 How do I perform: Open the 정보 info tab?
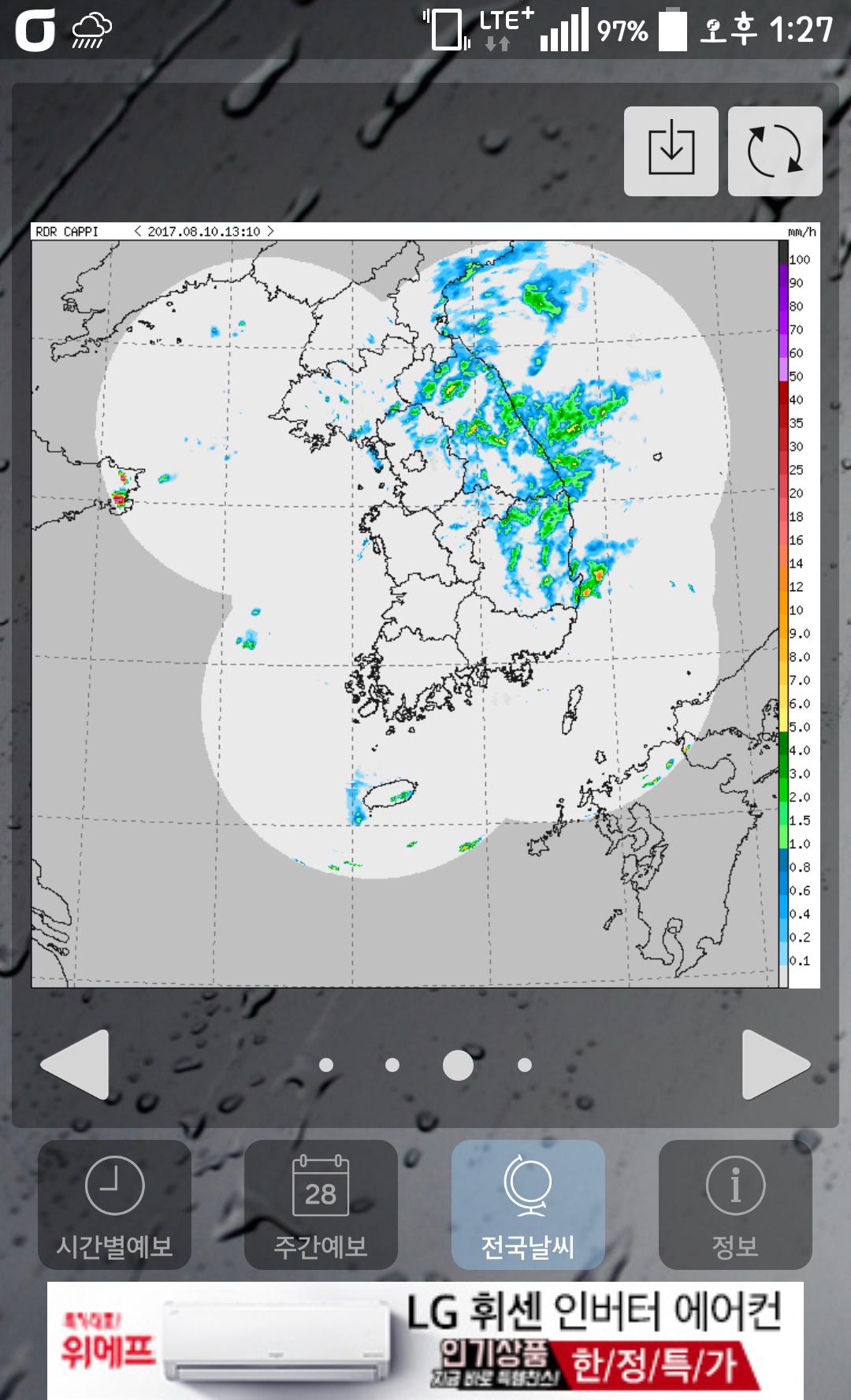click(x=734, y=1205)
